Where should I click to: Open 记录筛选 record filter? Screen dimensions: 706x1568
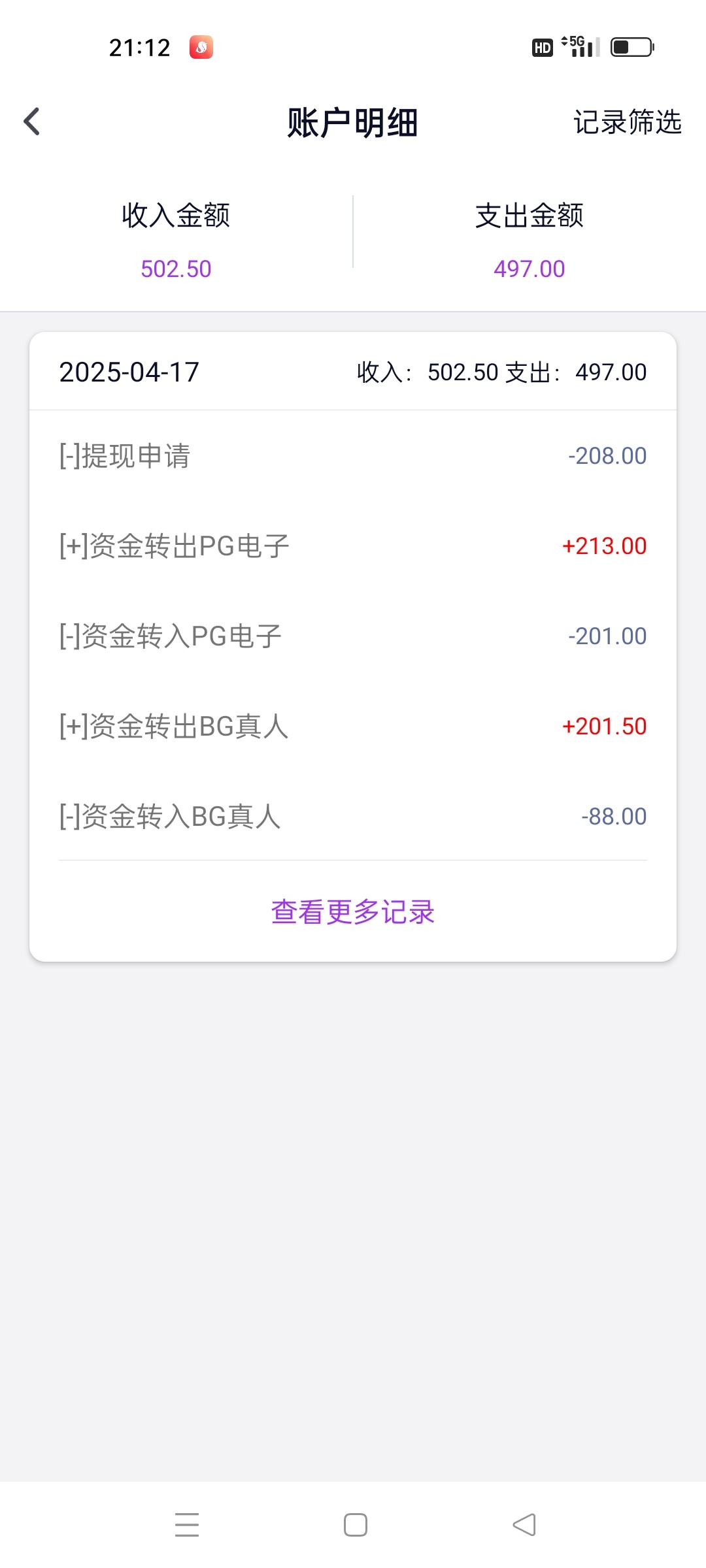click(627, 122)
